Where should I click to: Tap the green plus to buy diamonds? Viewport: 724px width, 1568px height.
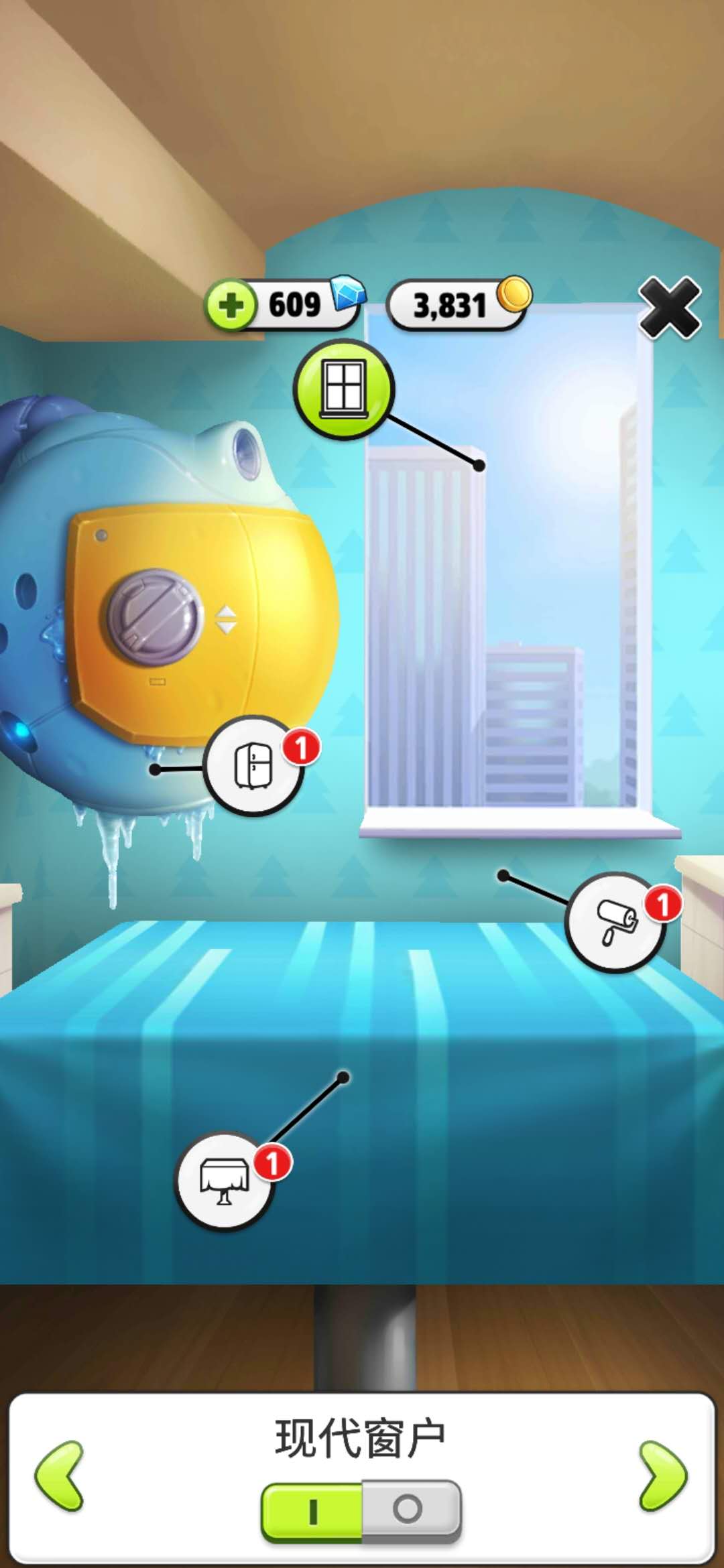click(231, 306)
